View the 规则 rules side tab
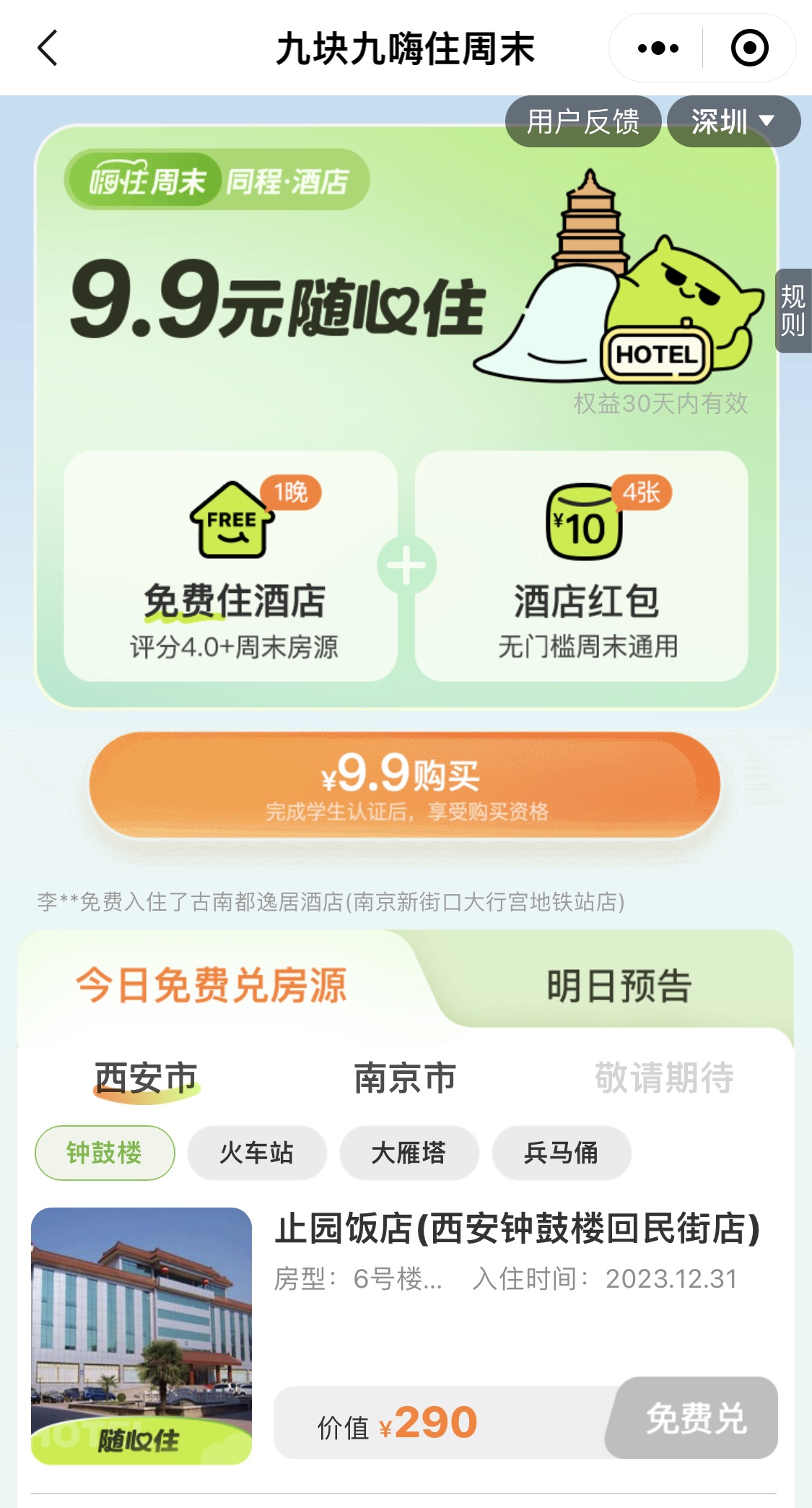 point(793,311)
